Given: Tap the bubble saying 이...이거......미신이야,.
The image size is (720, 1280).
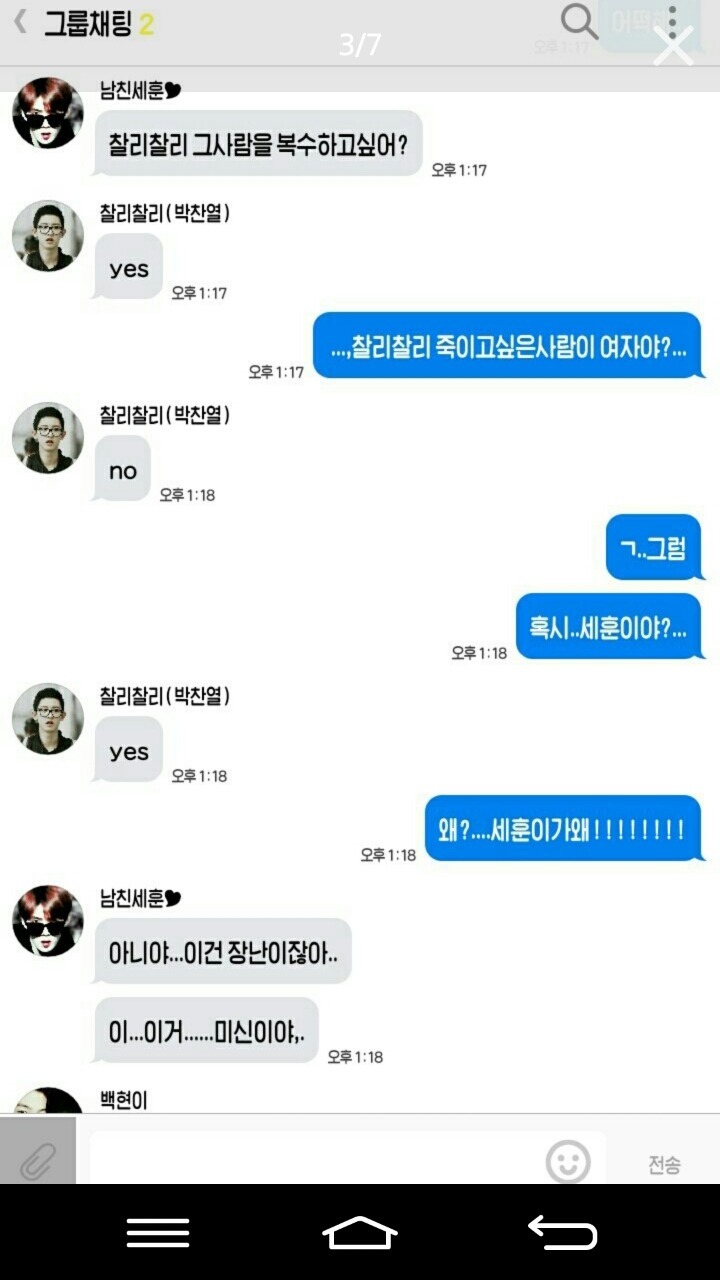Looking at the screenshot, I should click(205, 1029).
